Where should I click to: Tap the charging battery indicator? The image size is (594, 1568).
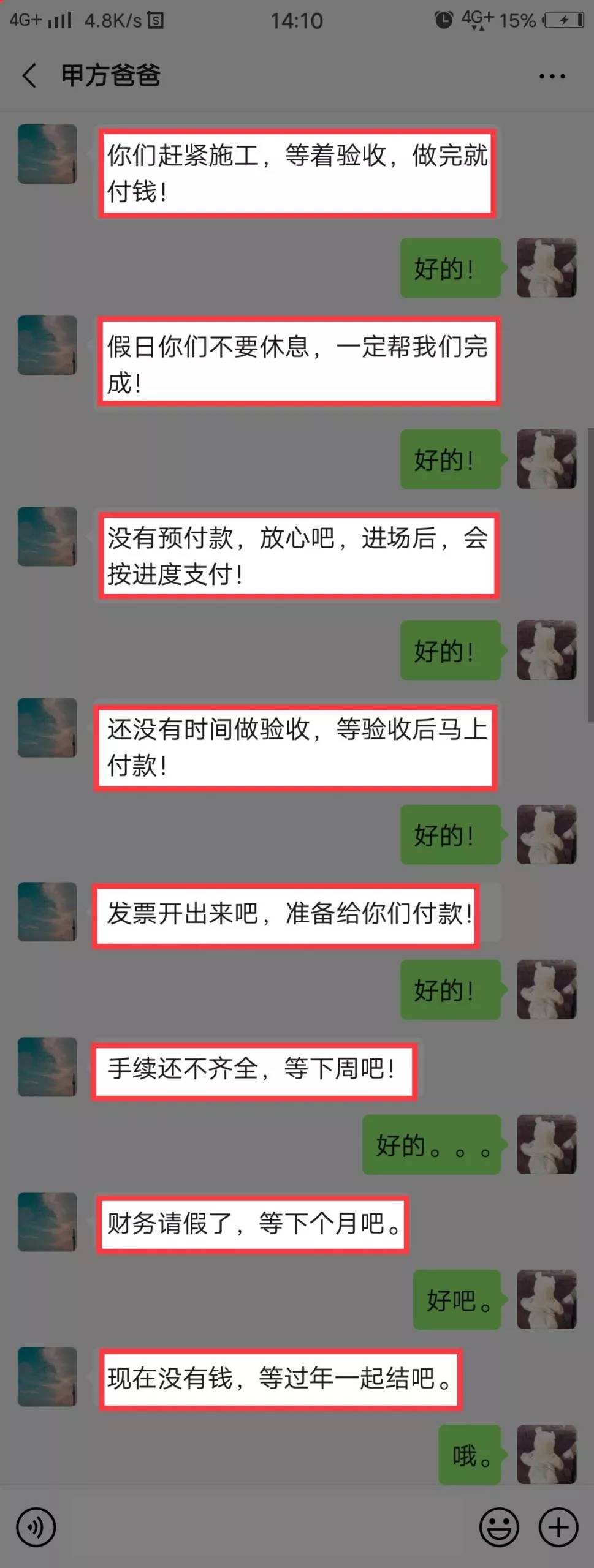[x=564, y=20]
